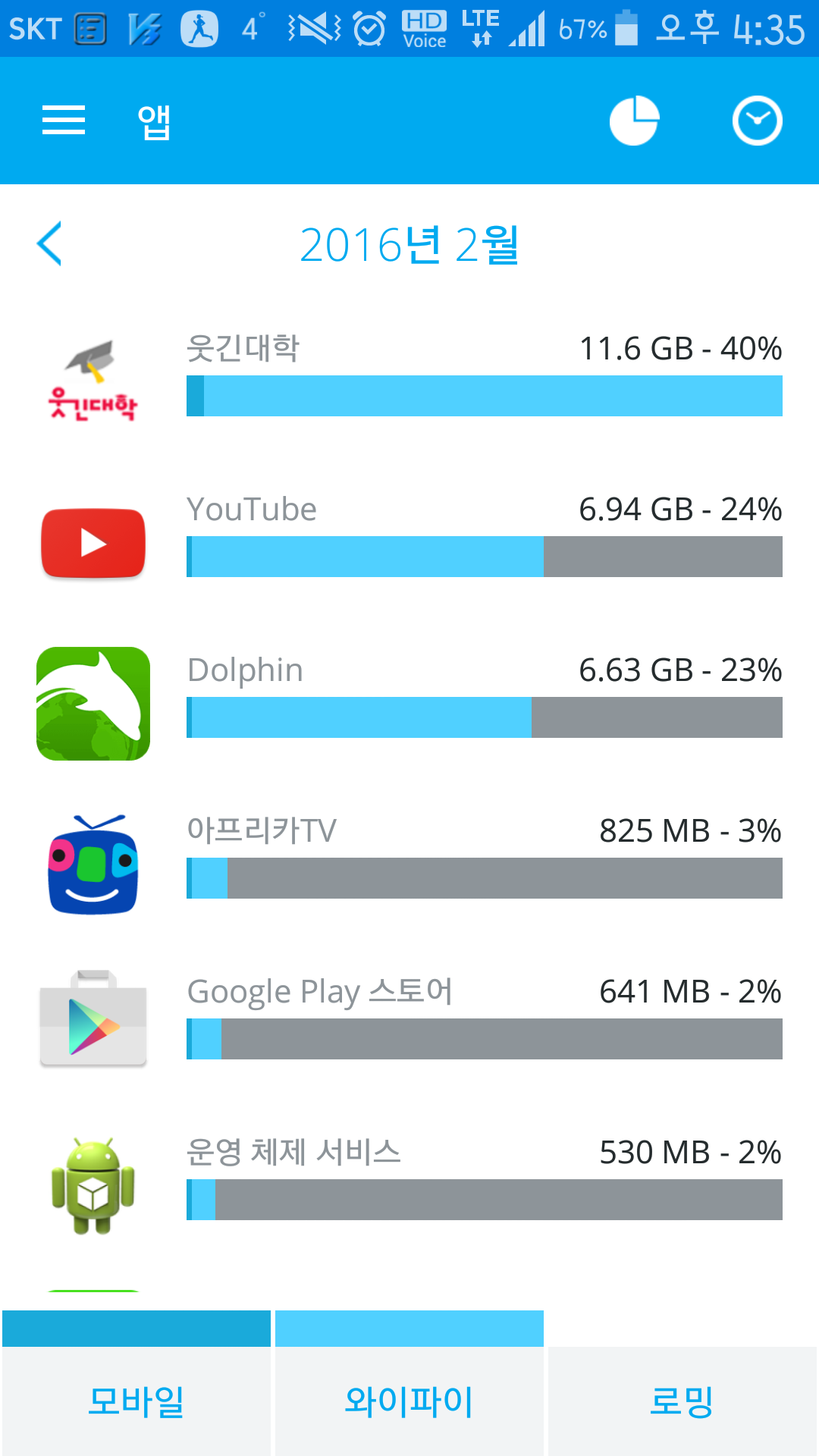Open 웃긴대학 data usage details

pos(409,377)
